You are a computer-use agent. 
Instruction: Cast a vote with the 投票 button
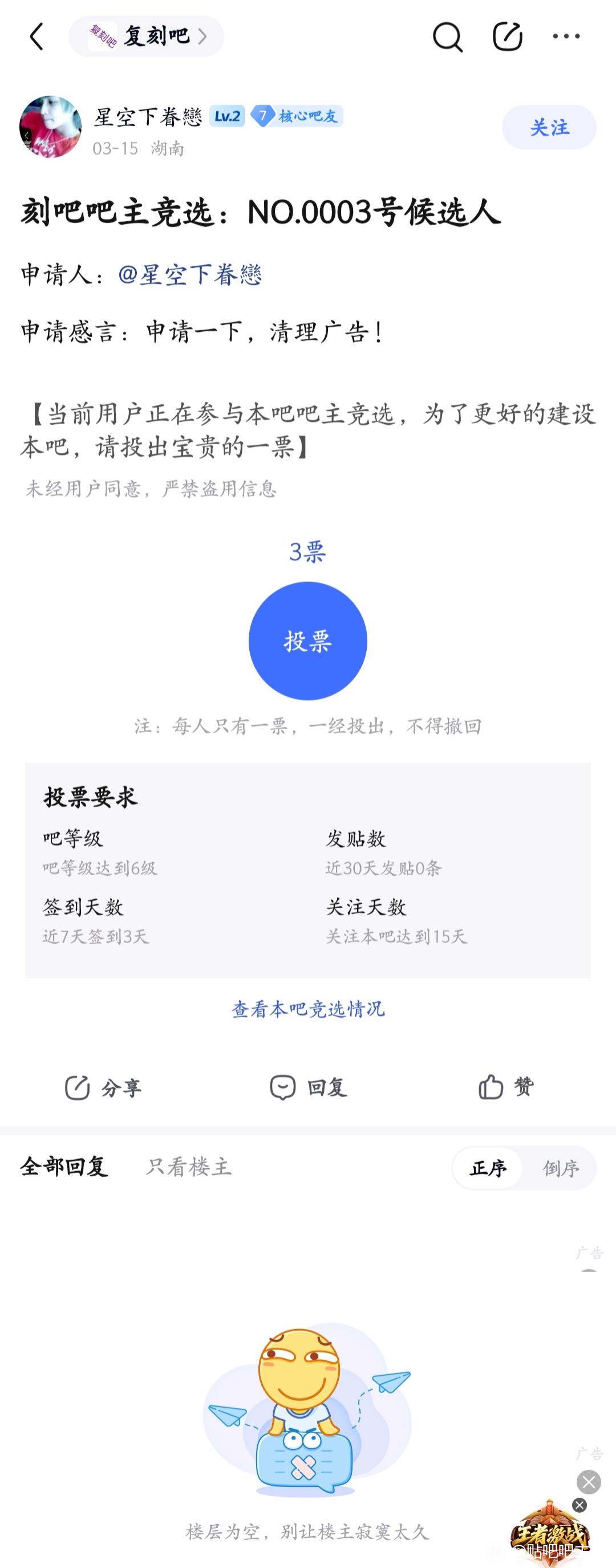point(308,641)
